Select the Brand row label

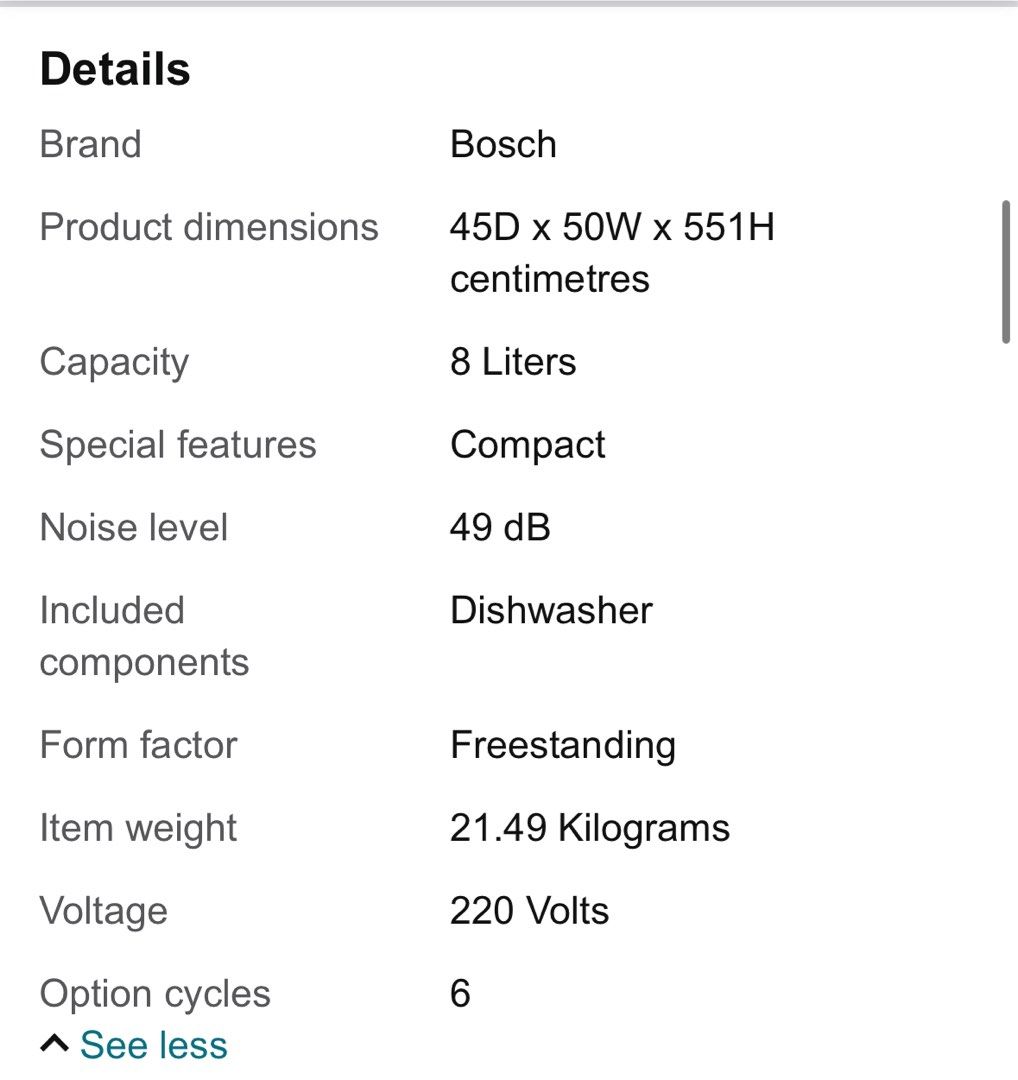pos(90,145)
